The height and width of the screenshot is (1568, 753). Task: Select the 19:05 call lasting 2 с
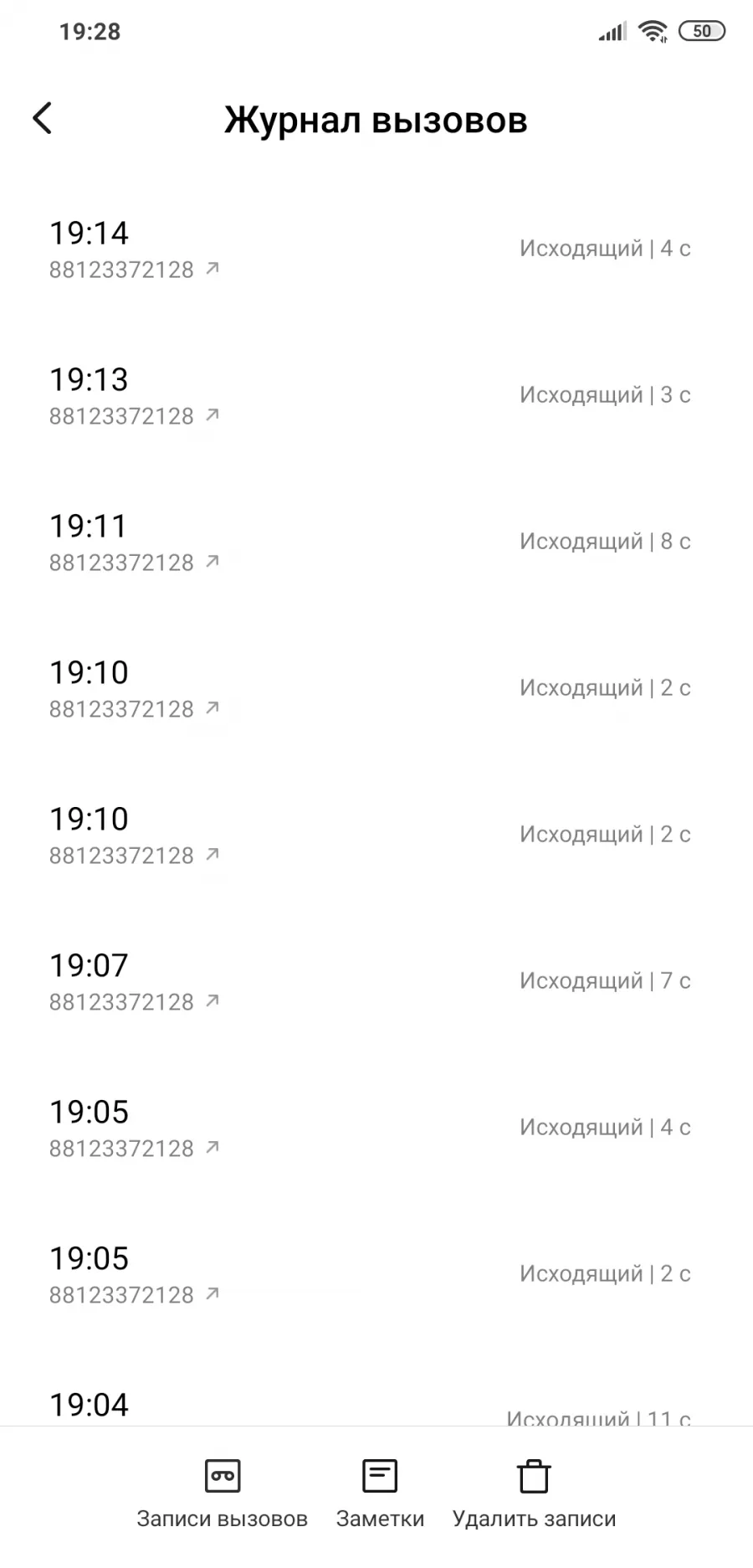[x=376, y=1275]
